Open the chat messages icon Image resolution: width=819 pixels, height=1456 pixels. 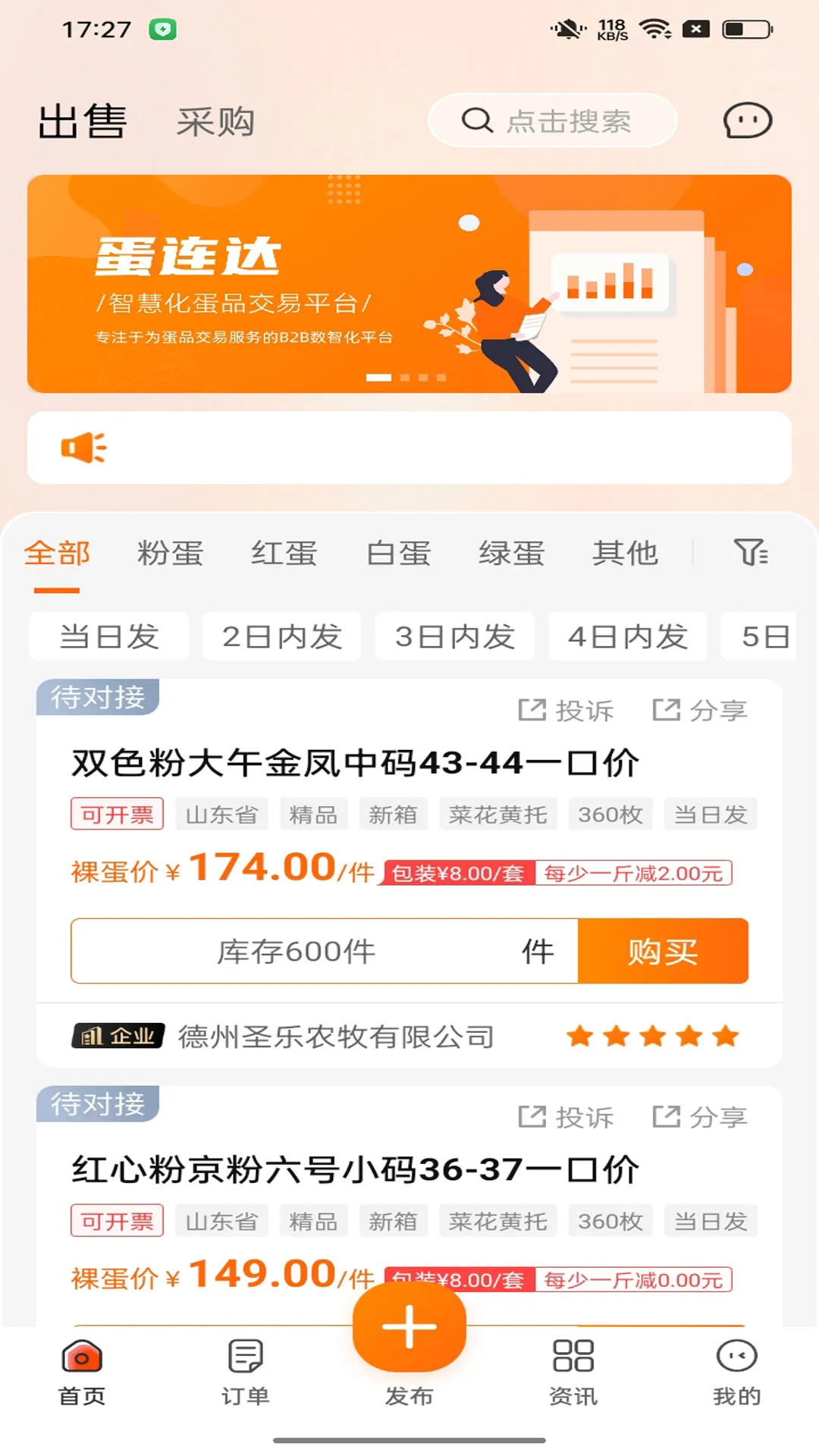(747, 121)
